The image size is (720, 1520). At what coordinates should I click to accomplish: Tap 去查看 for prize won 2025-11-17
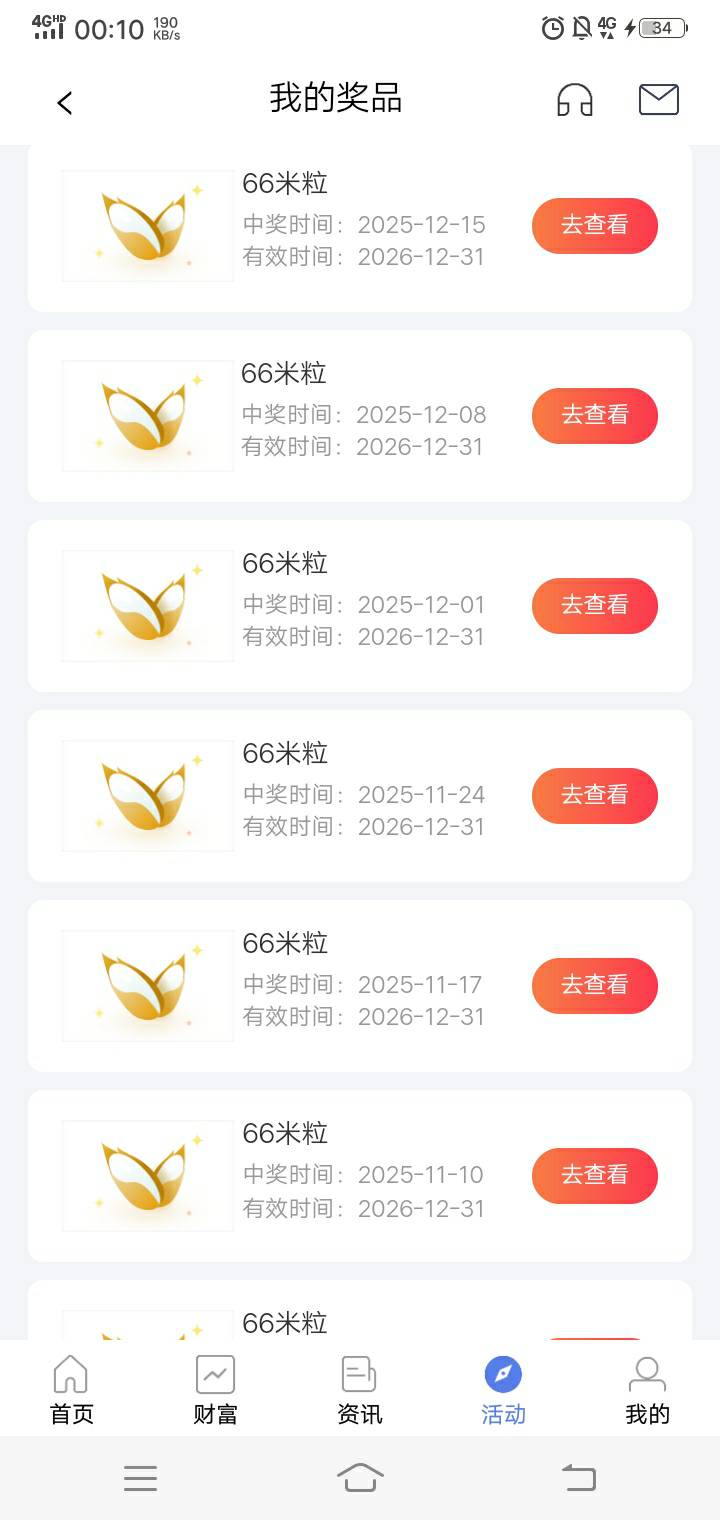pos(594,985)
